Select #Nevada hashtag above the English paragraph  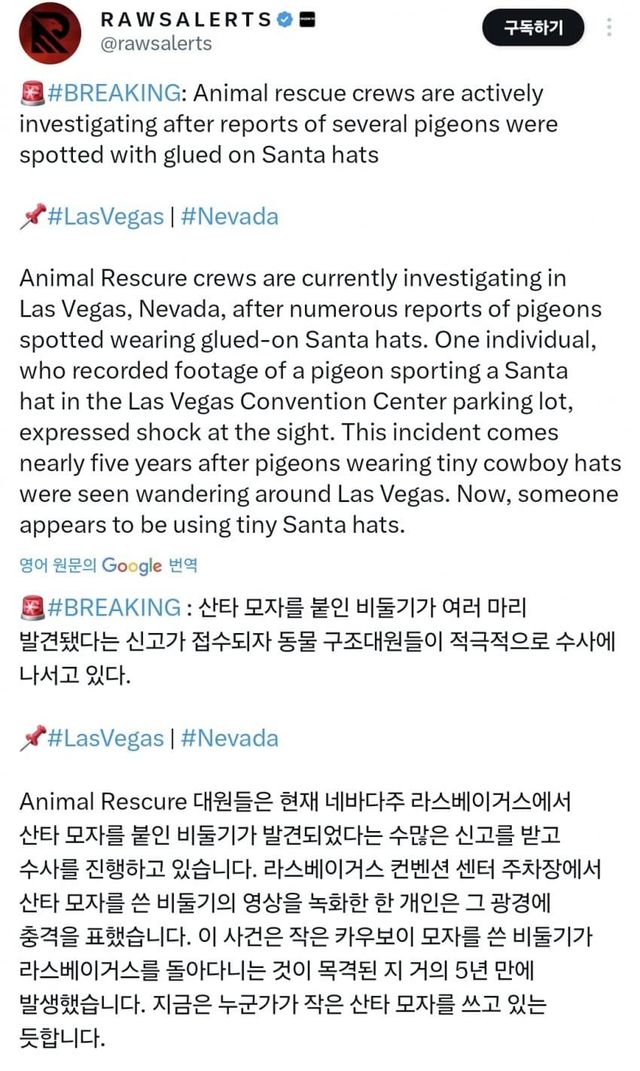[x=229, y=217]
